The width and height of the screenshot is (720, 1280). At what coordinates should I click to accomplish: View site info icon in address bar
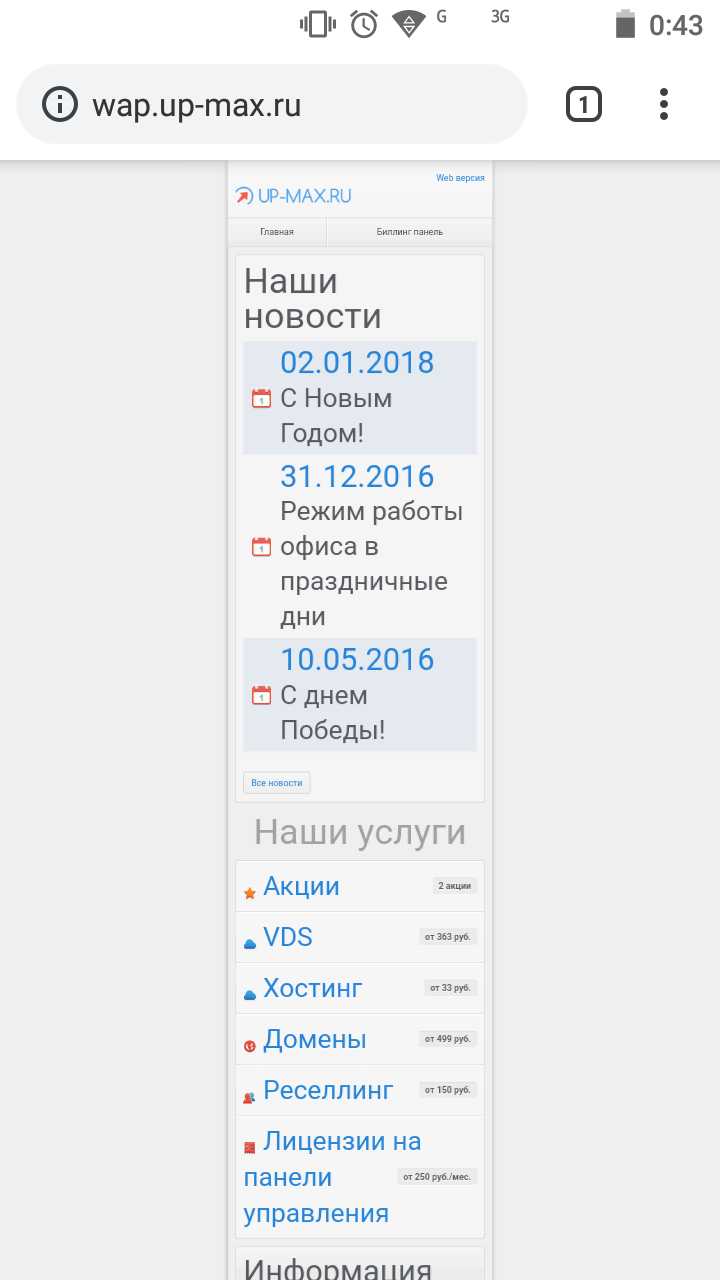coord(60,104)
